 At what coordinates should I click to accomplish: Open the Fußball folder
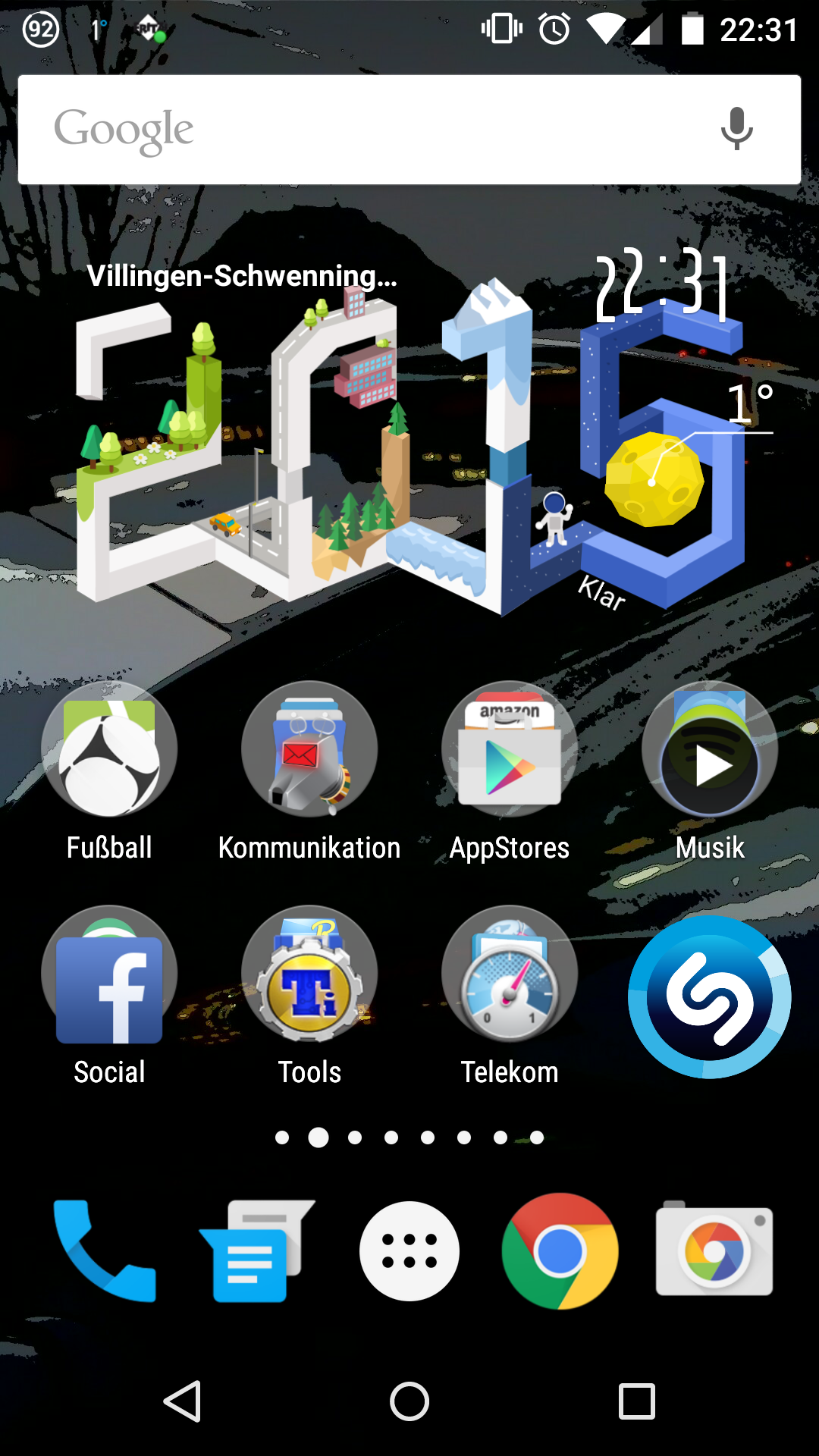coord(109,749)
